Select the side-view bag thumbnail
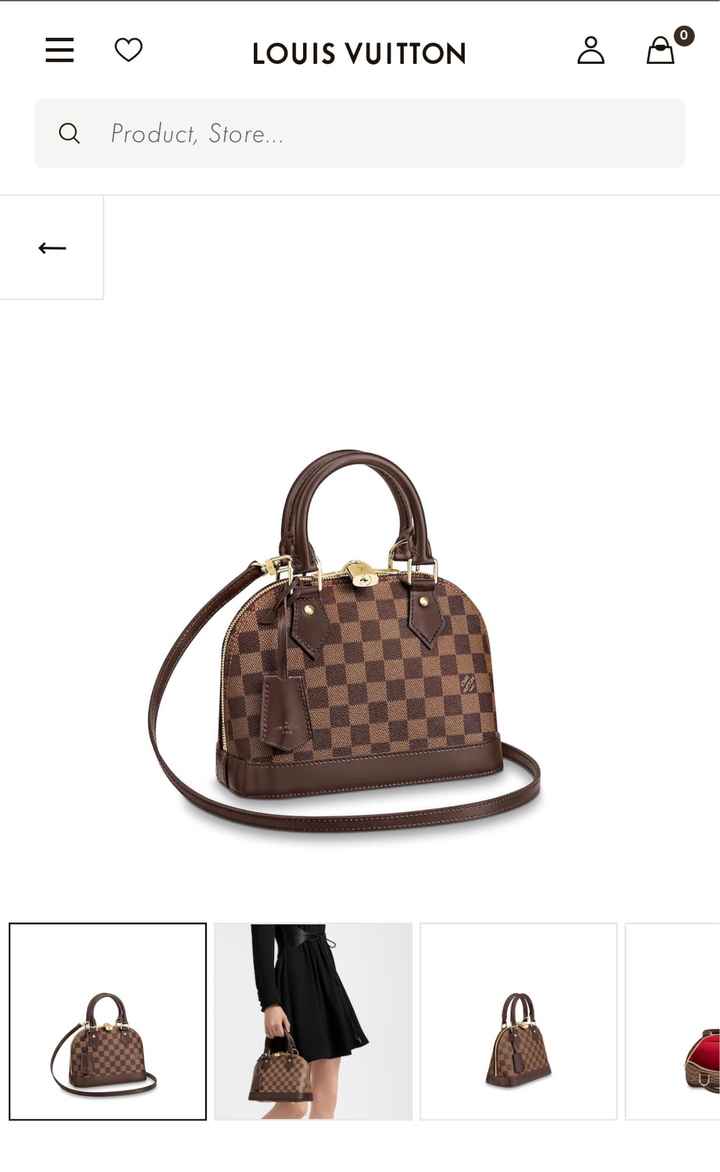The width and height of the screenshot is (720, 1172). tap(518, 1021)
